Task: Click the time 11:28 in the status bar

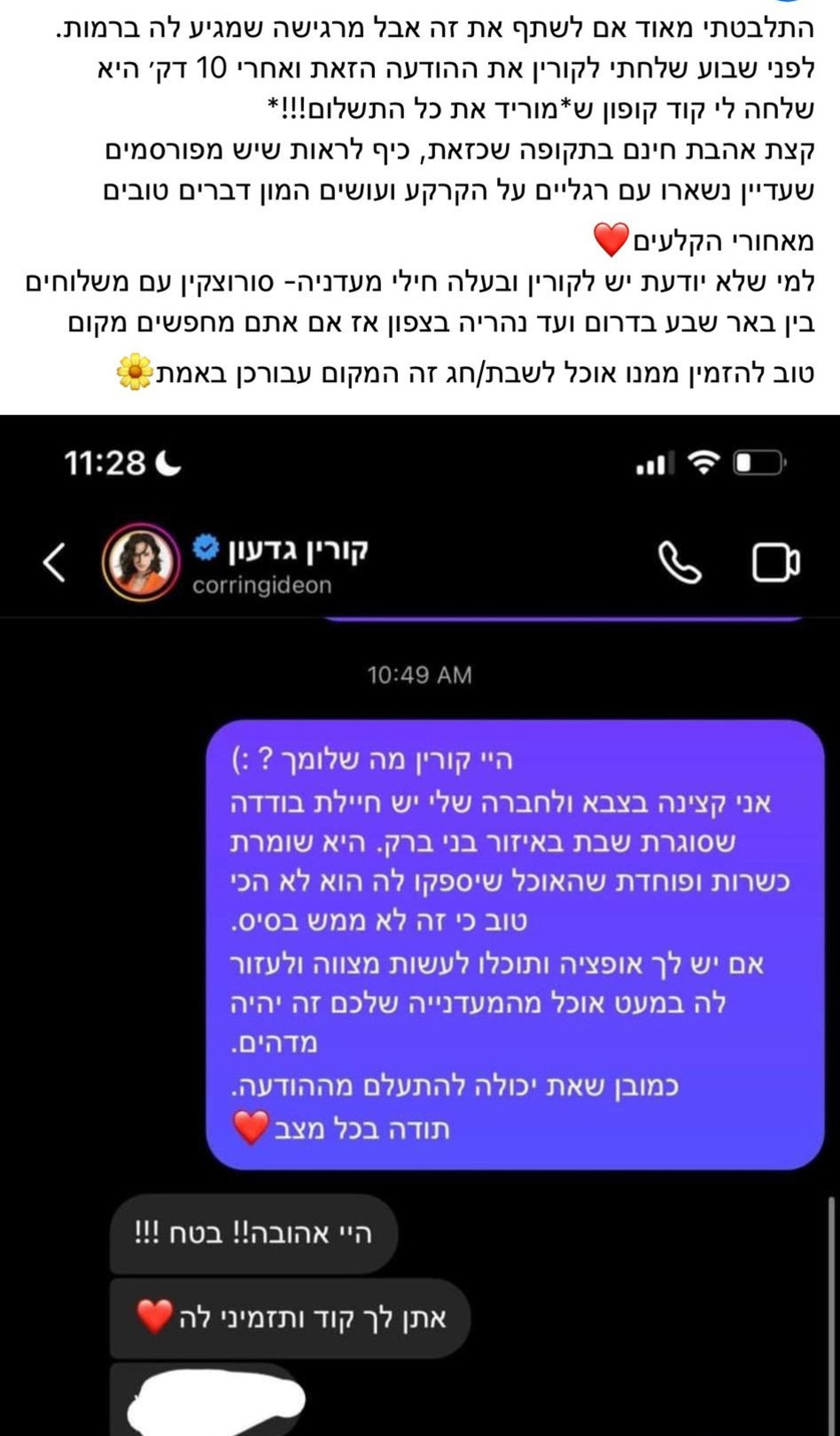Action: click(106, 461)
